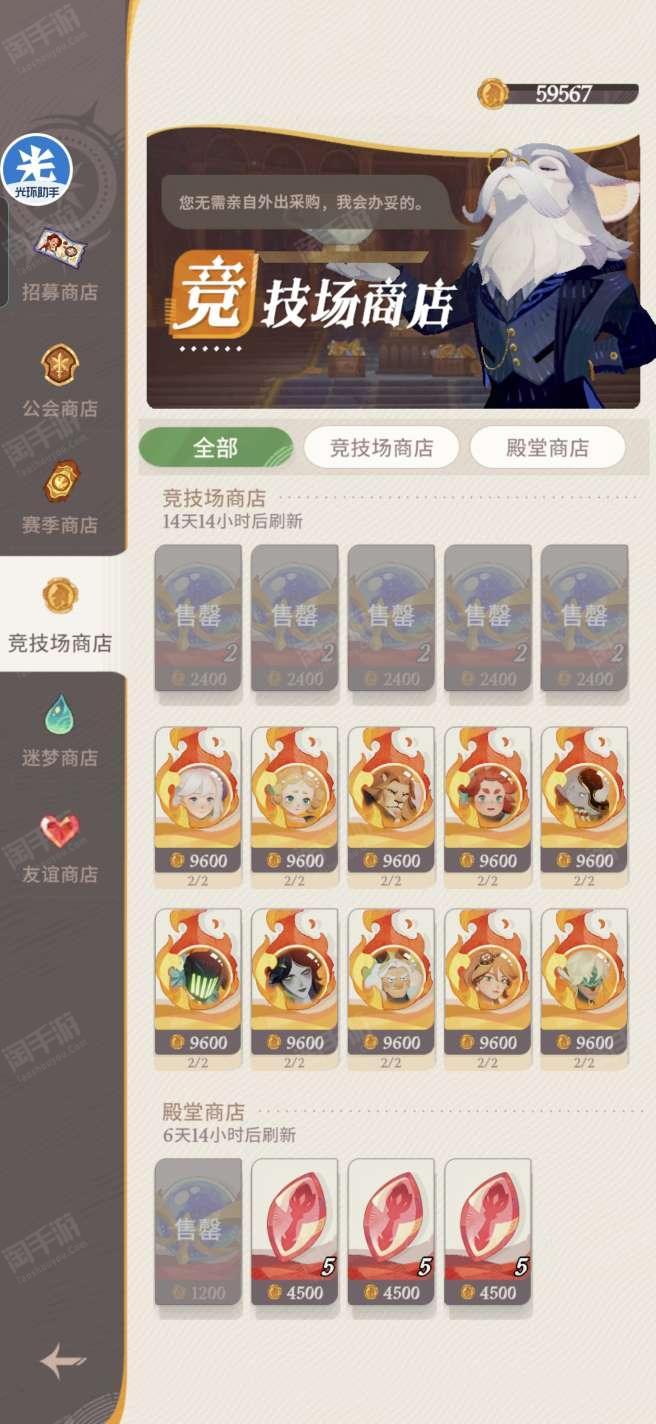Go to the 赛季商店 shop
This screenshot has width=656, height=1424.
(60, 498)
